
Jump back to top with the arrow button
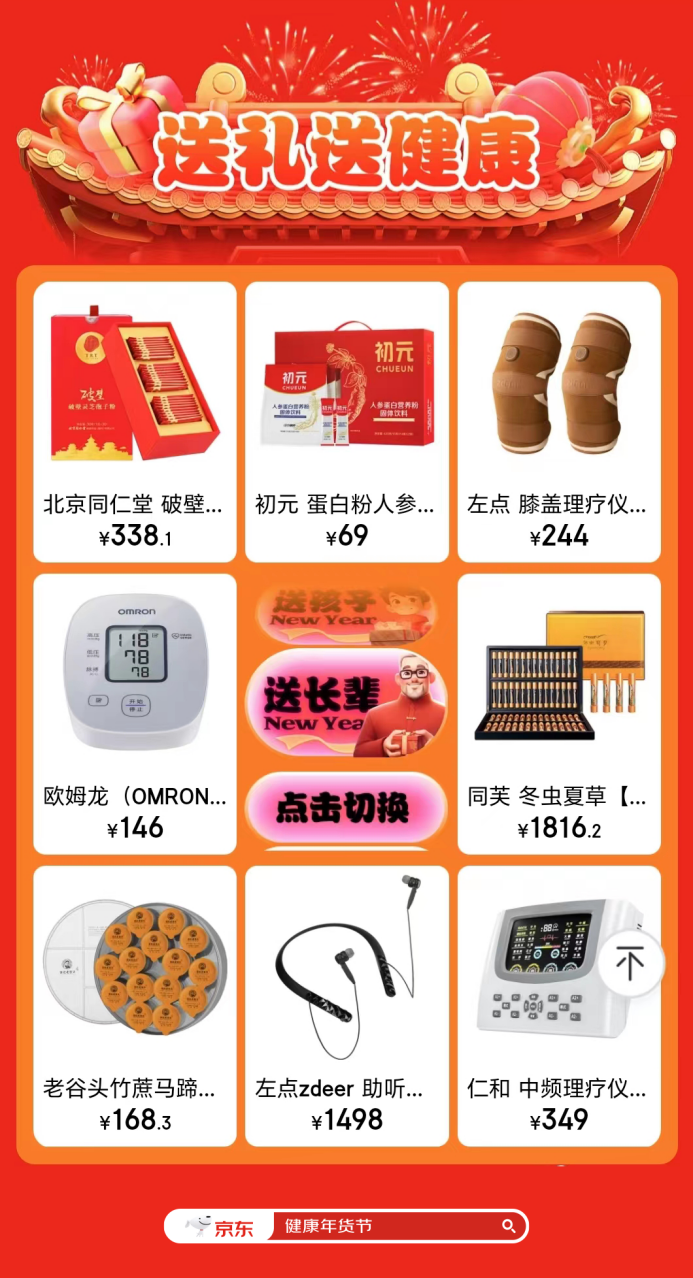630,963
